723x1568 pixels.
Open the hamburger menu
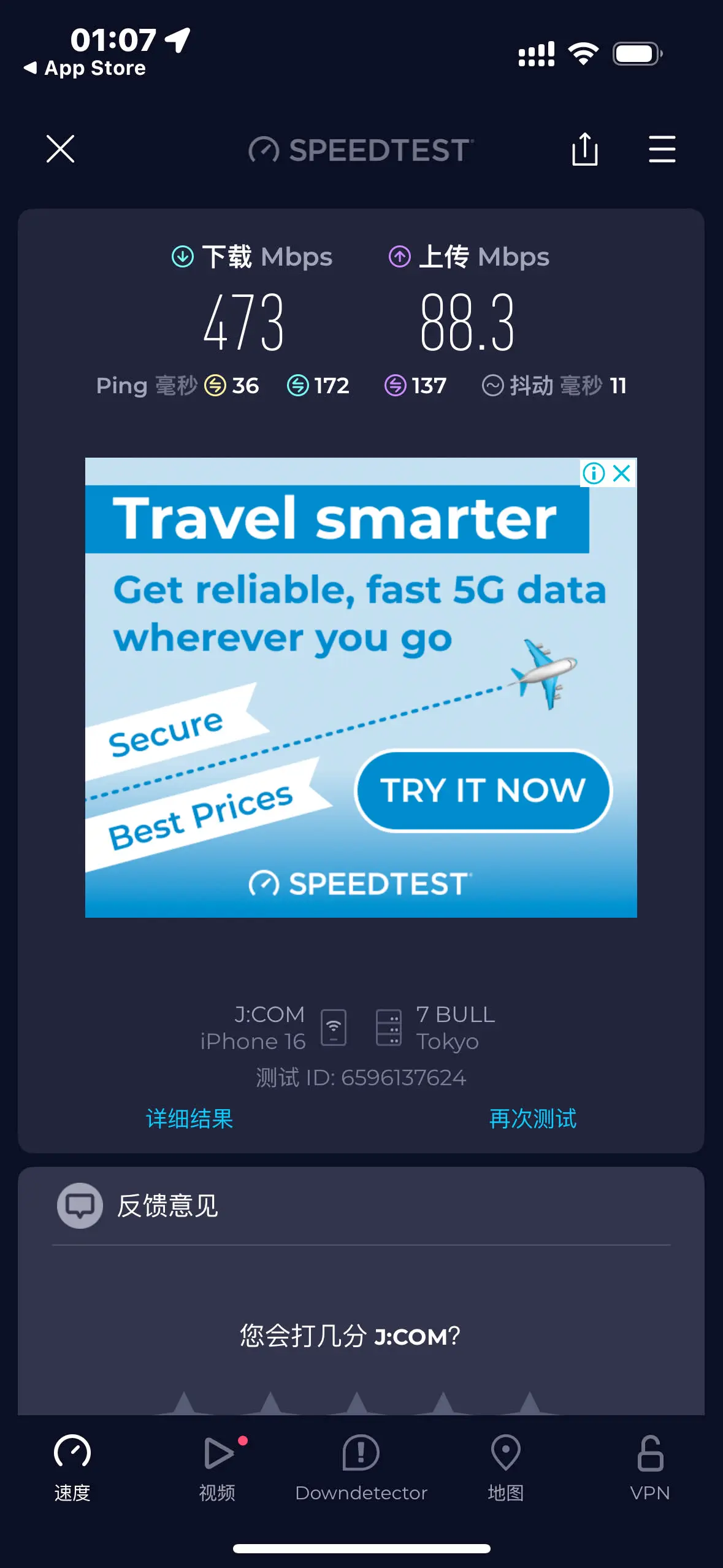pos(662,149)
